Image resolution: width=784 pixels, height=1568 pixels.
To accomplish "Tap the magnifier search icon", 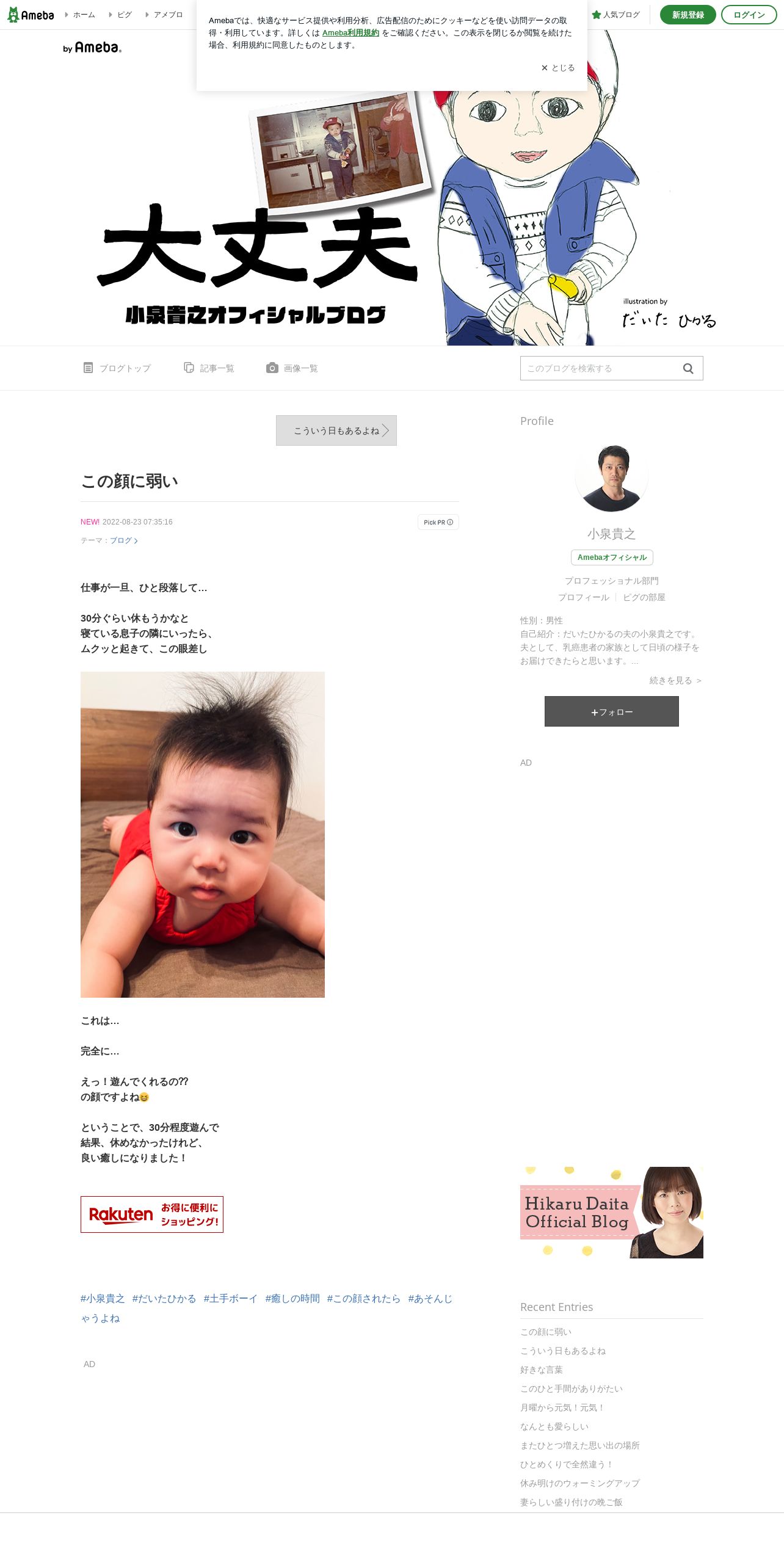I will coord(688,368).
